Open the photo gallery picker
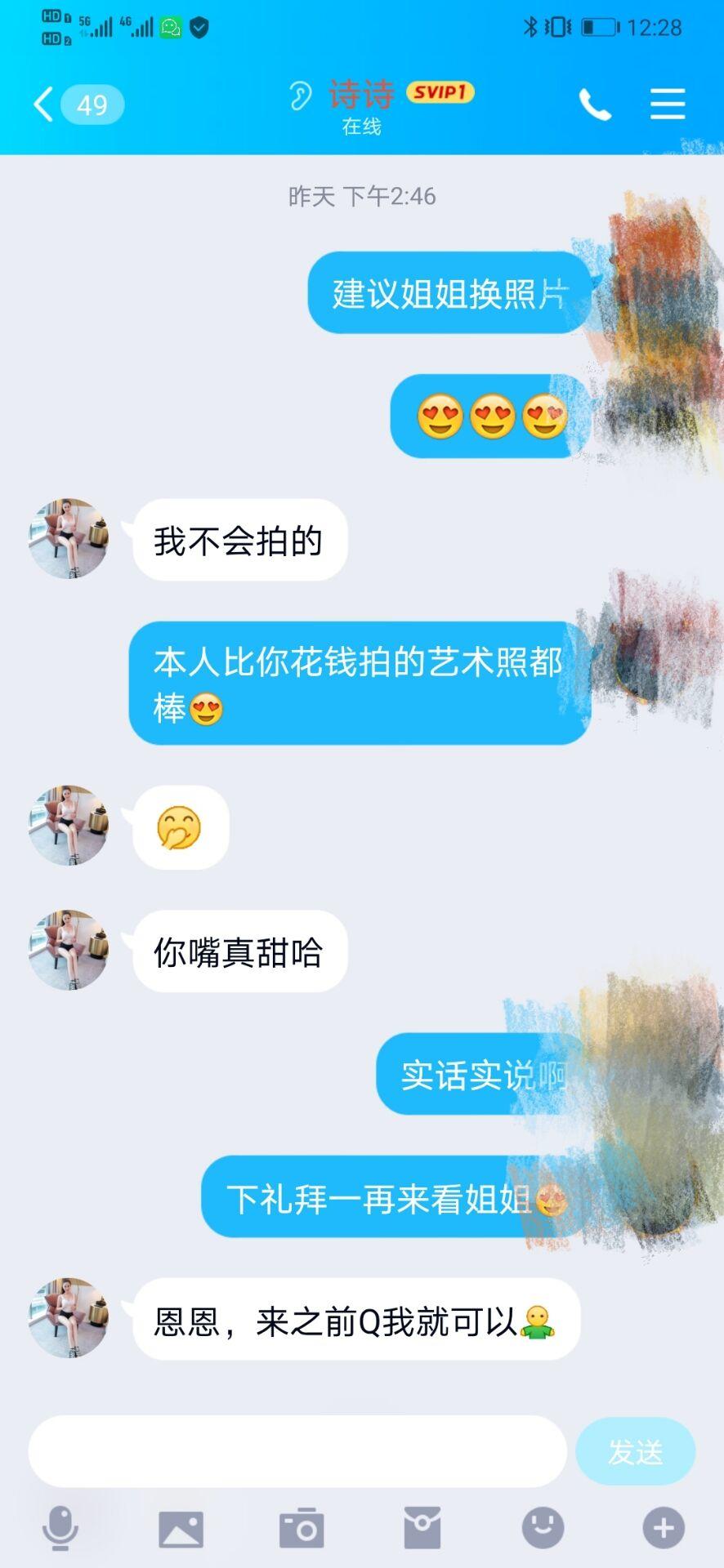Viewport: 724px width, 1568px height. (x=181, y=1527)
